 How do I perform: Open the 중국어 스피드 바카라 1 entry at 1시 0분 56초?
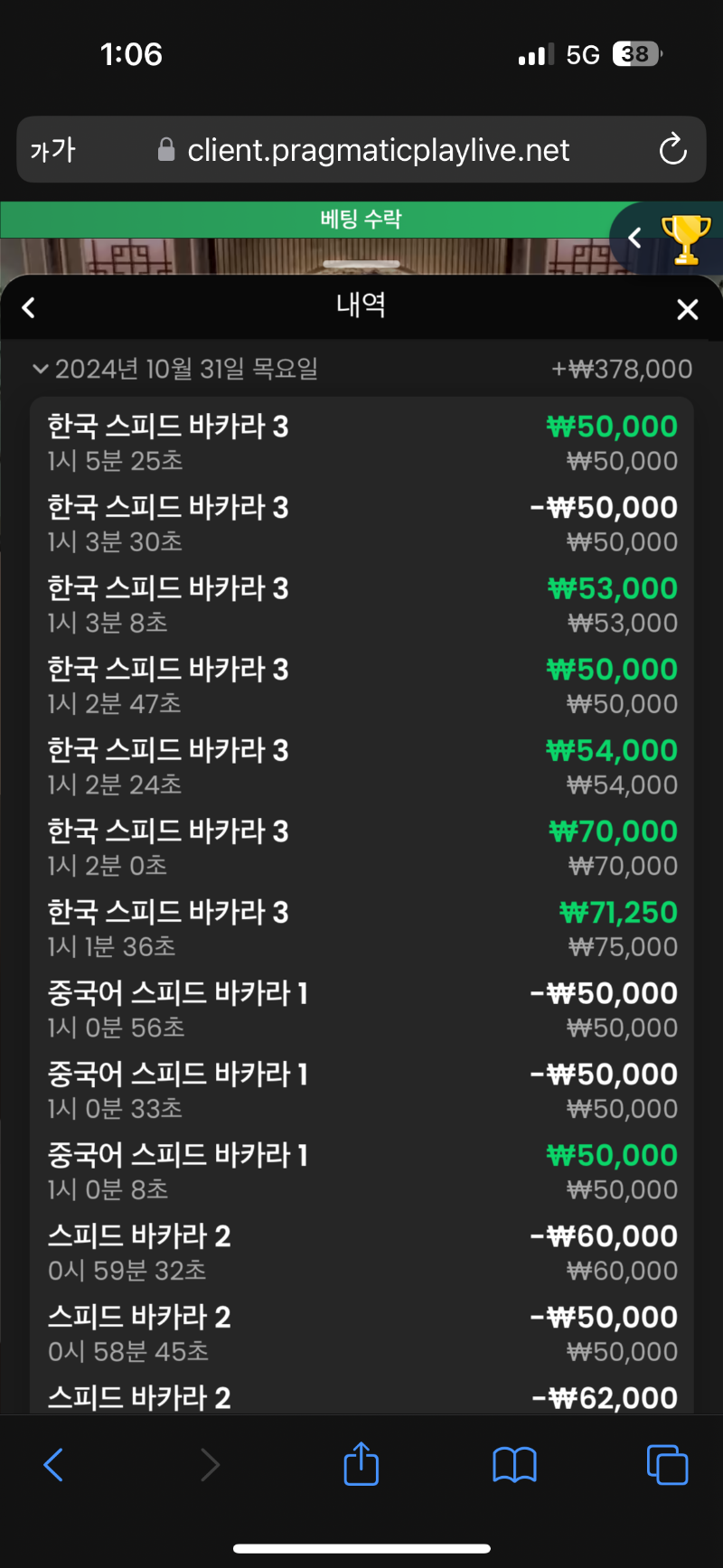coord(361,1009)
